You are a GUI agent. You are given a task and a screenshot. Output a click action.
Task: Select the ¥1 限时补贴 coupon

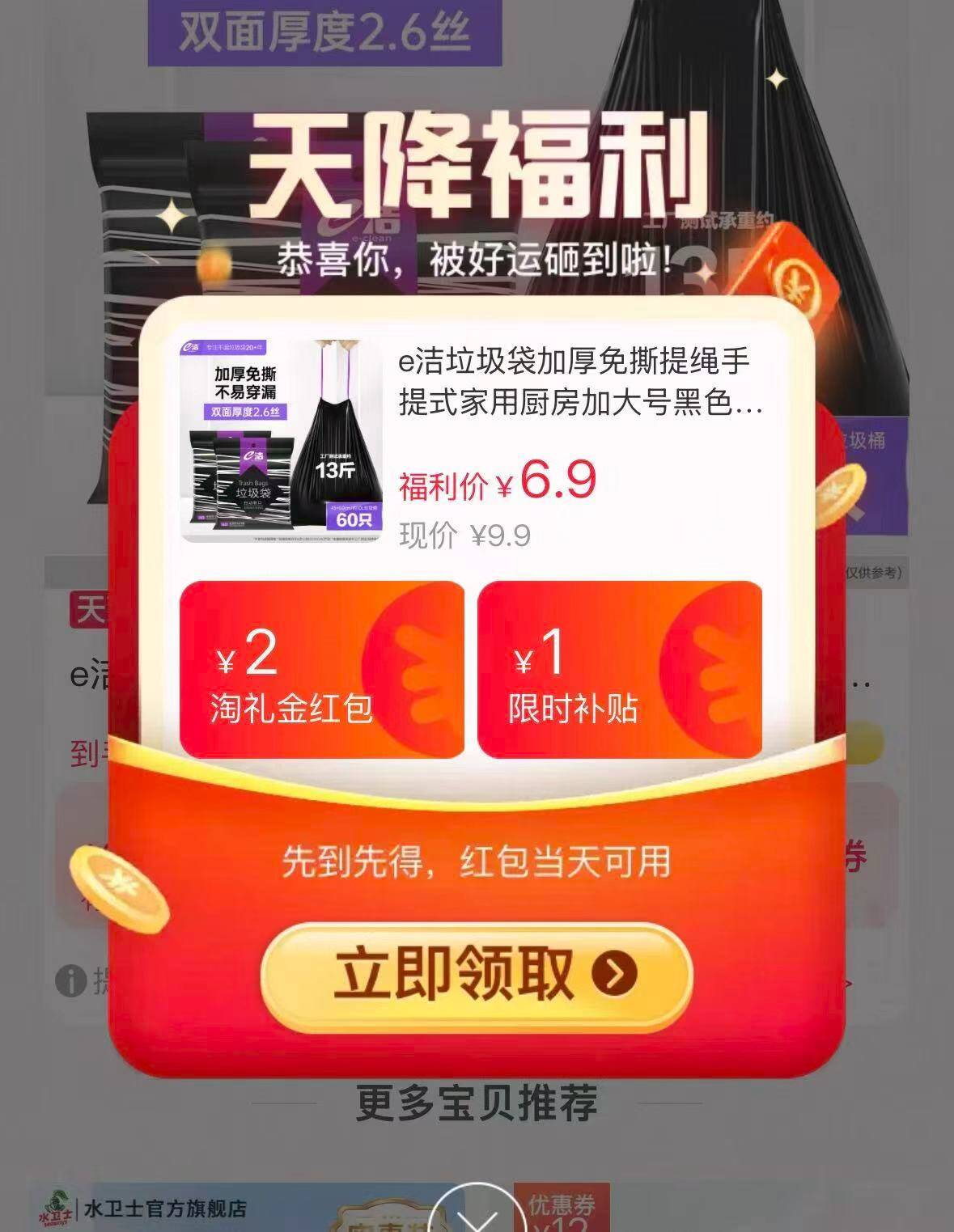619,669
